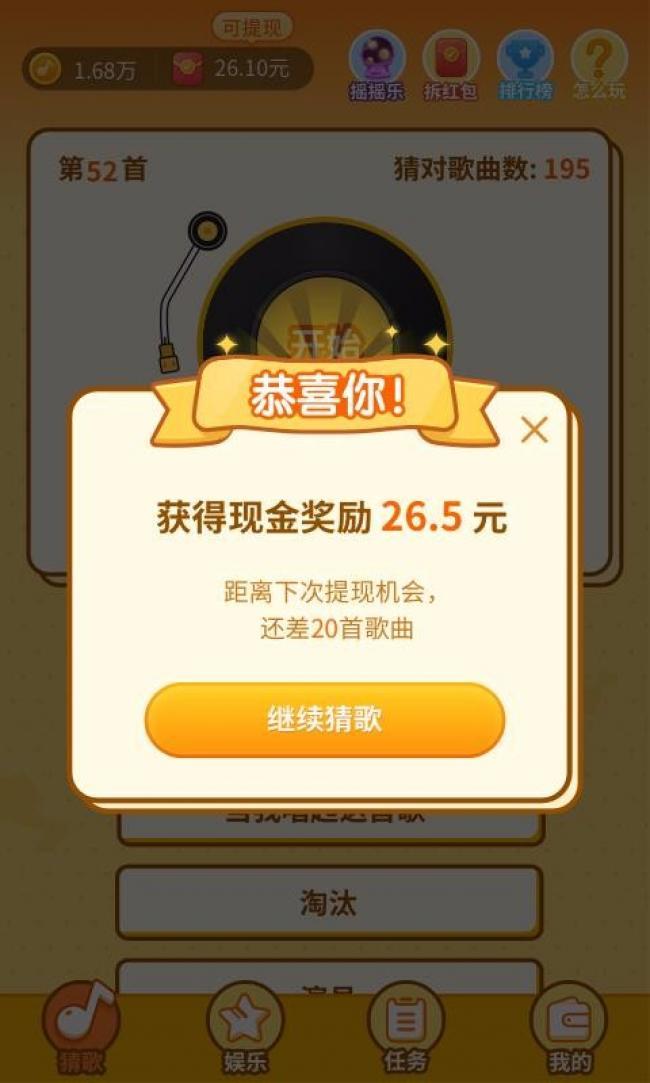Close the 恭喜你 reward popup
The height and width of the screenshot is (1083, 650).
534,431
